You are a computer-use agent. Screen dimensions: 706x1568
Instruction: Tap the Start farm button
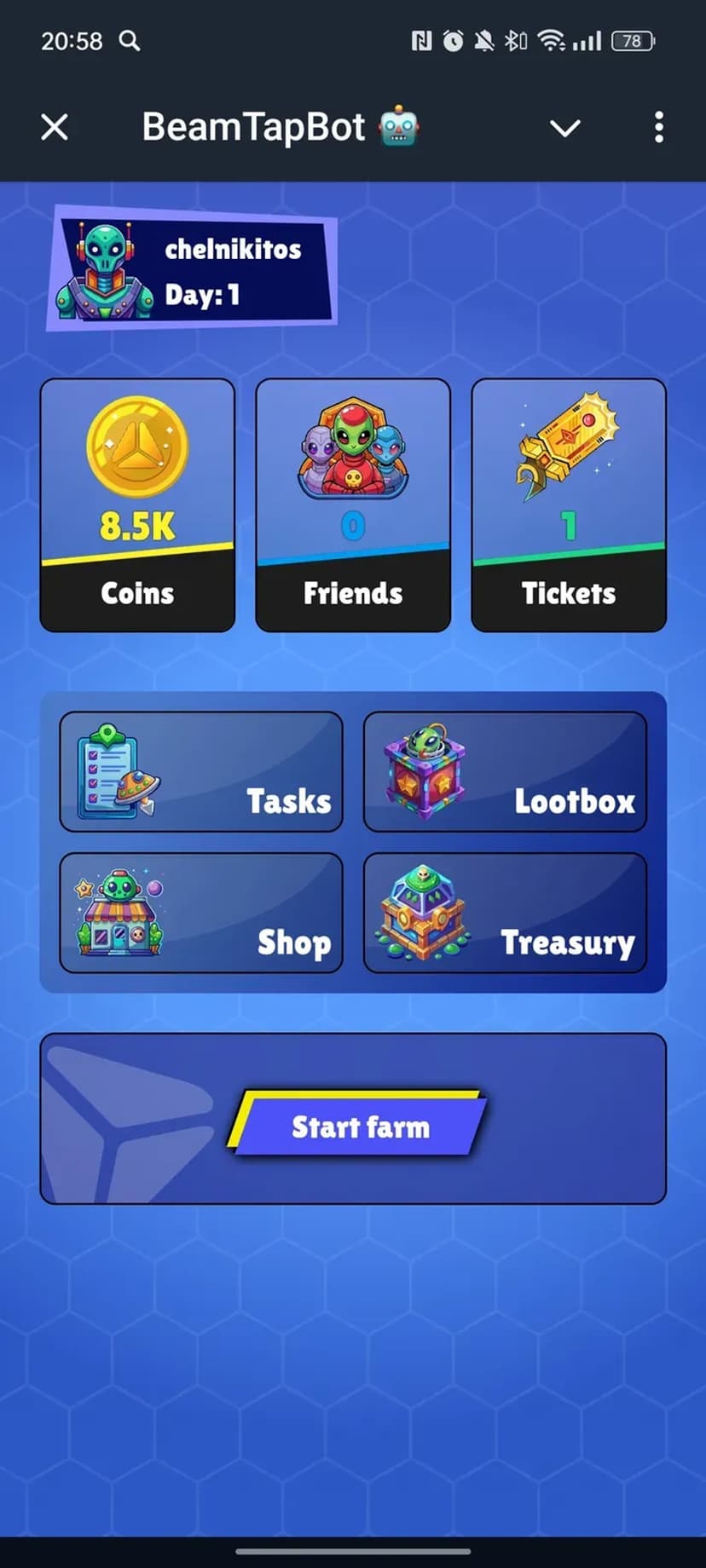358,1126
